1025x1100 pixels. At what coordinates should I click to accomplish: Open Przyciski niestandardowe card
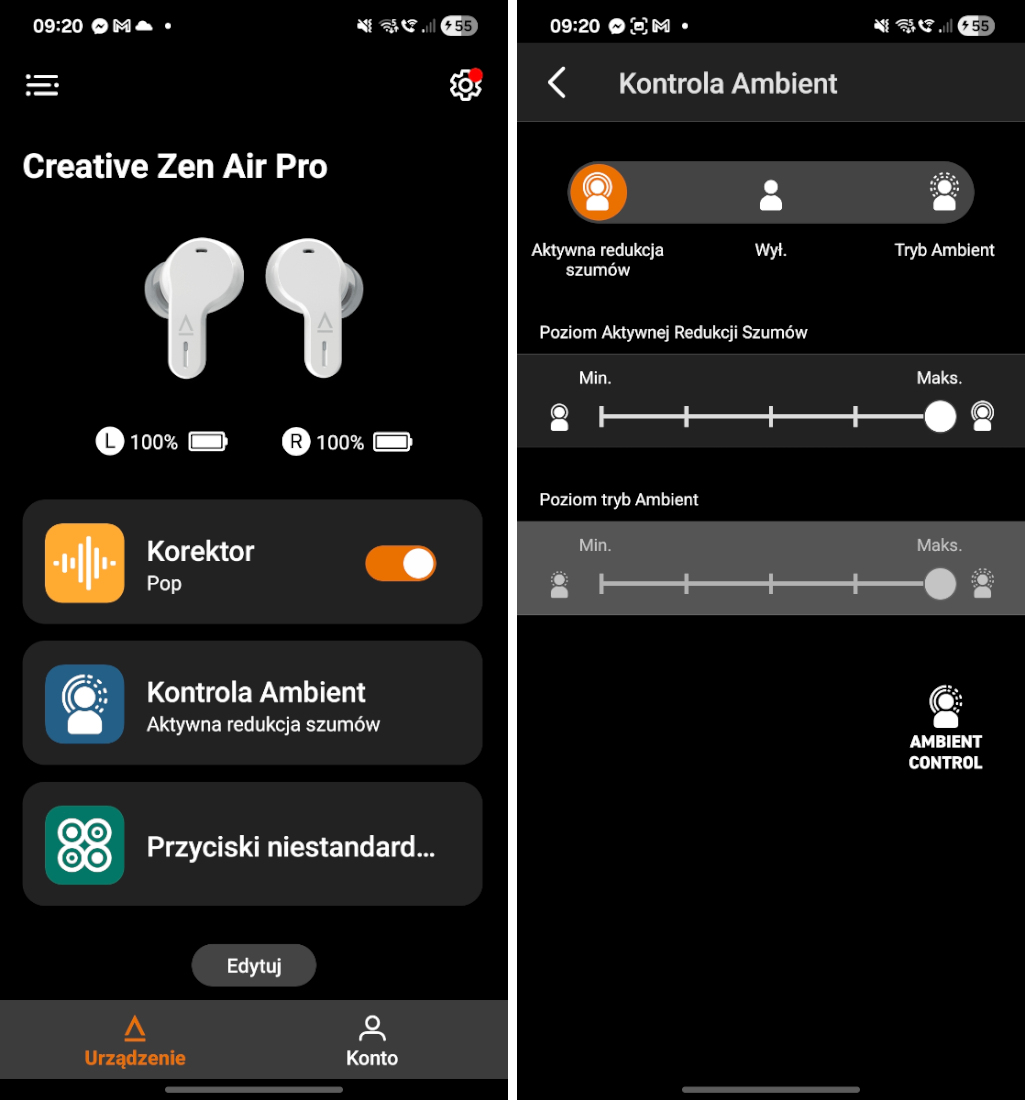[x=252, y=845]
